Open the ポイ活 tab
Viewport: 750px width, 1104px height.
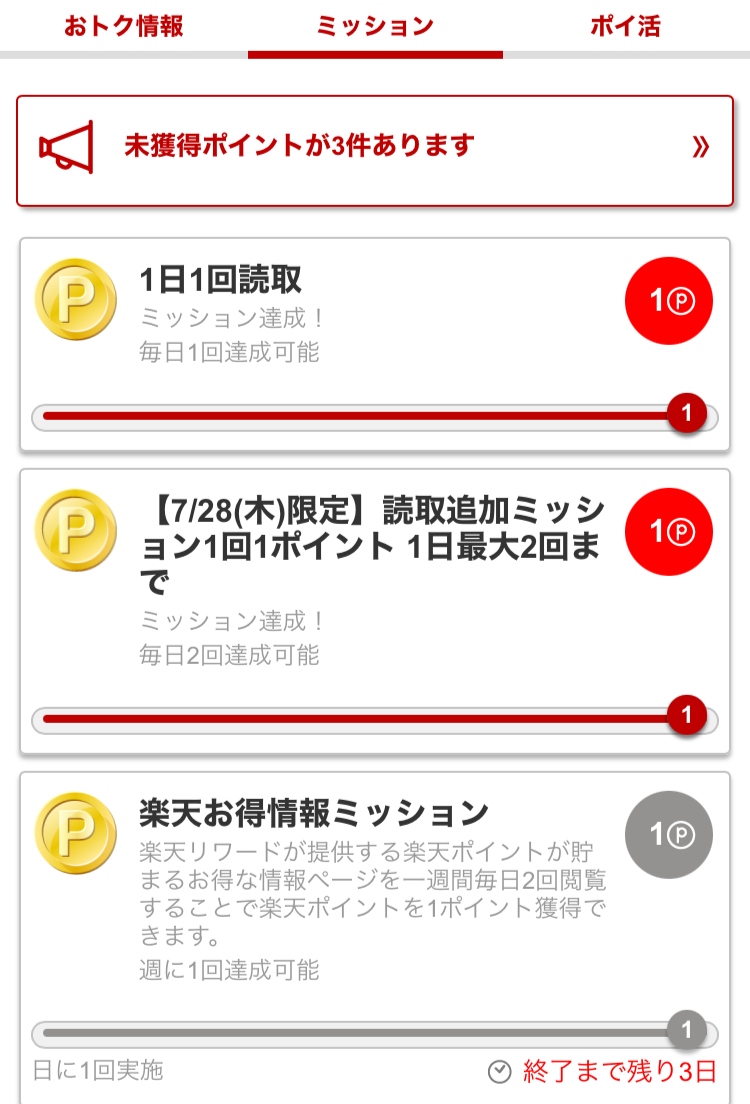point(625,26)
